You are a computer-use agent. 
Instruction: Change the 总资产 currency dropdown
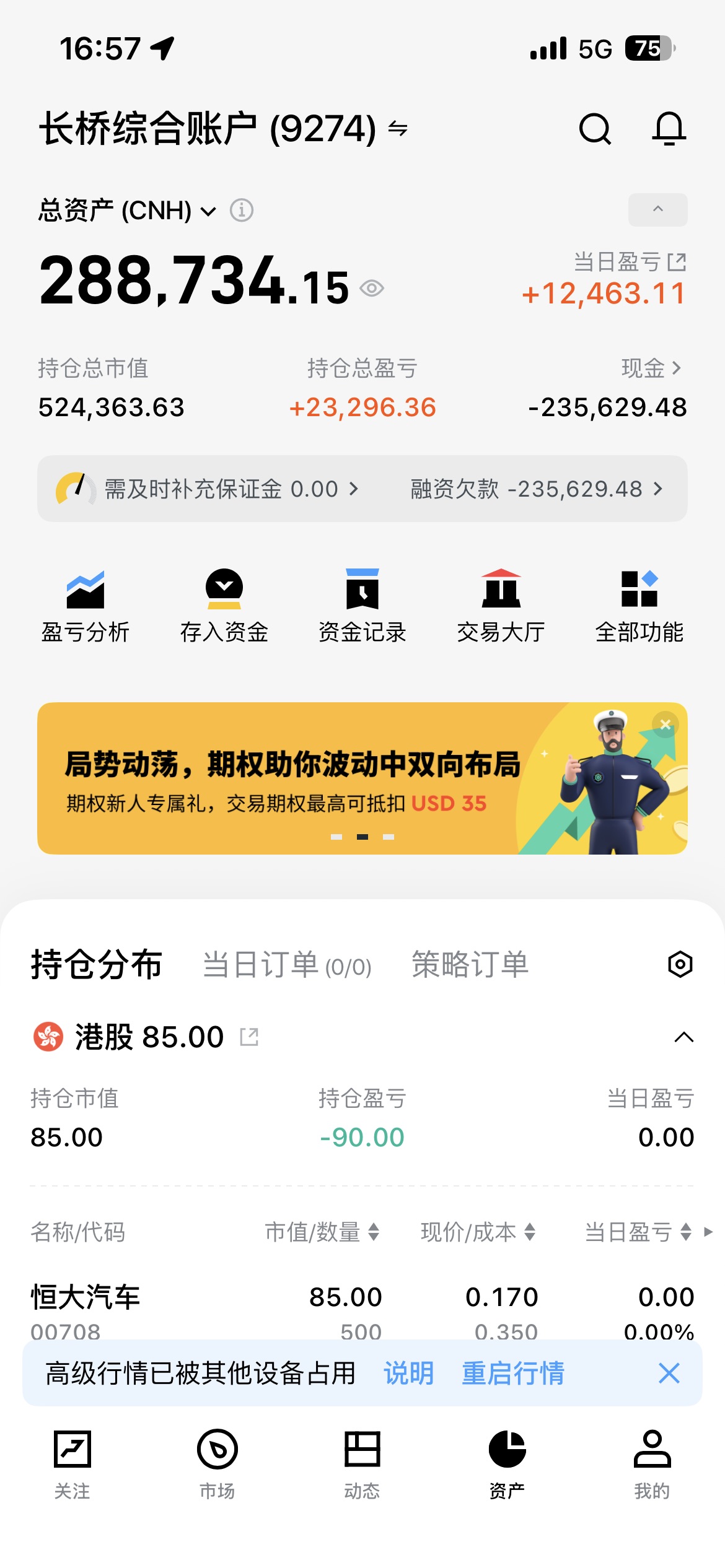(x=208, y=212)
